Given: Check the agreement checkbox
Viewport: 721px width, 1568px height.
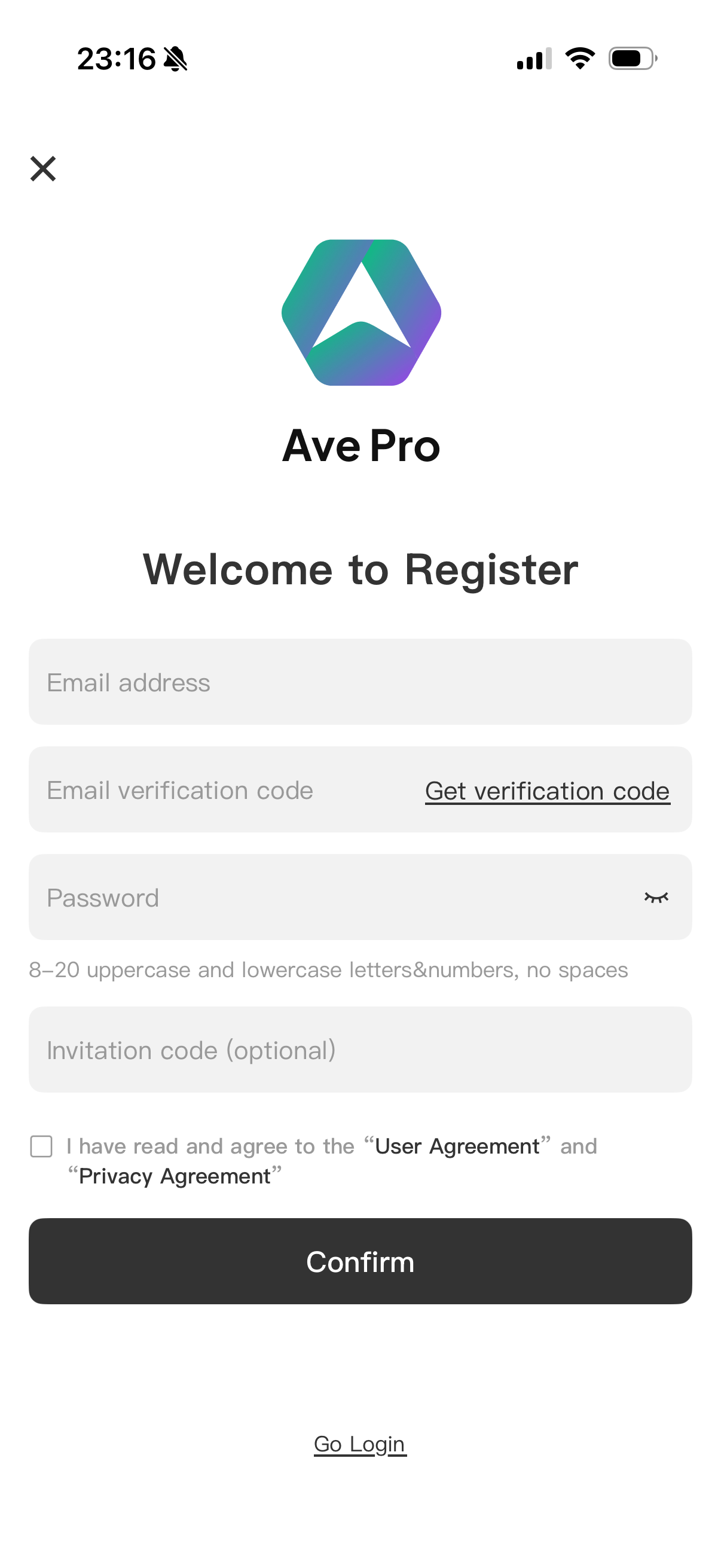Looking at the screenshot, I should [41, 1146].
